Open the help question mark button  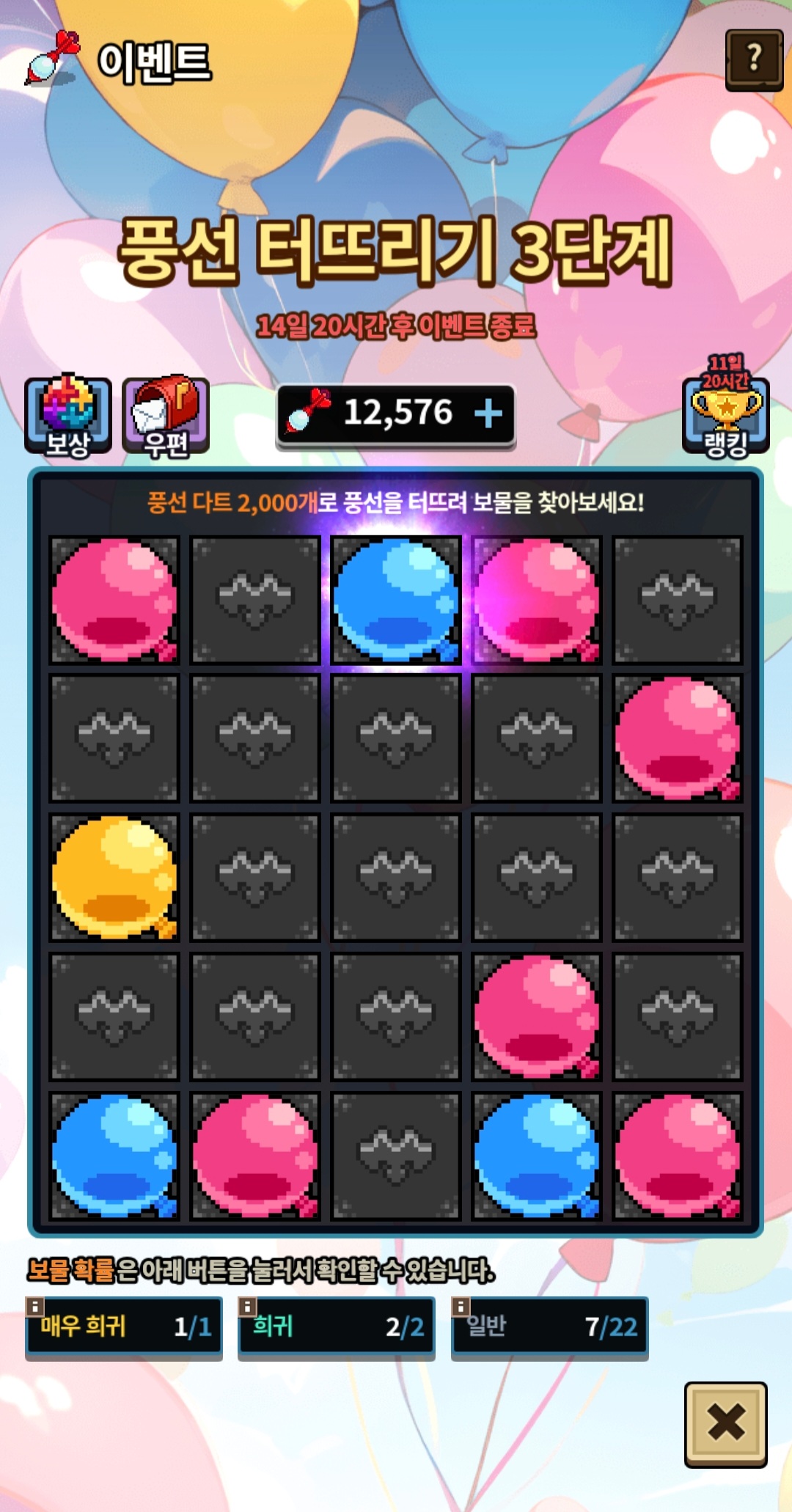pos(754,59)
